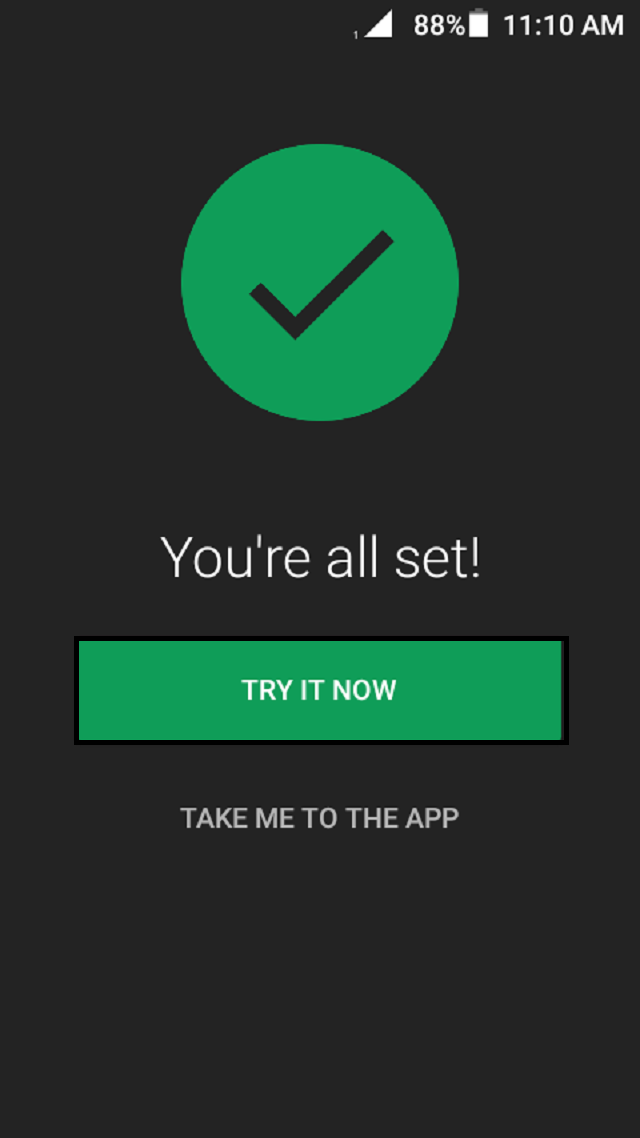Tap the TRY IT NOW button
The image size is (640, 1138).
pos(320,690)
